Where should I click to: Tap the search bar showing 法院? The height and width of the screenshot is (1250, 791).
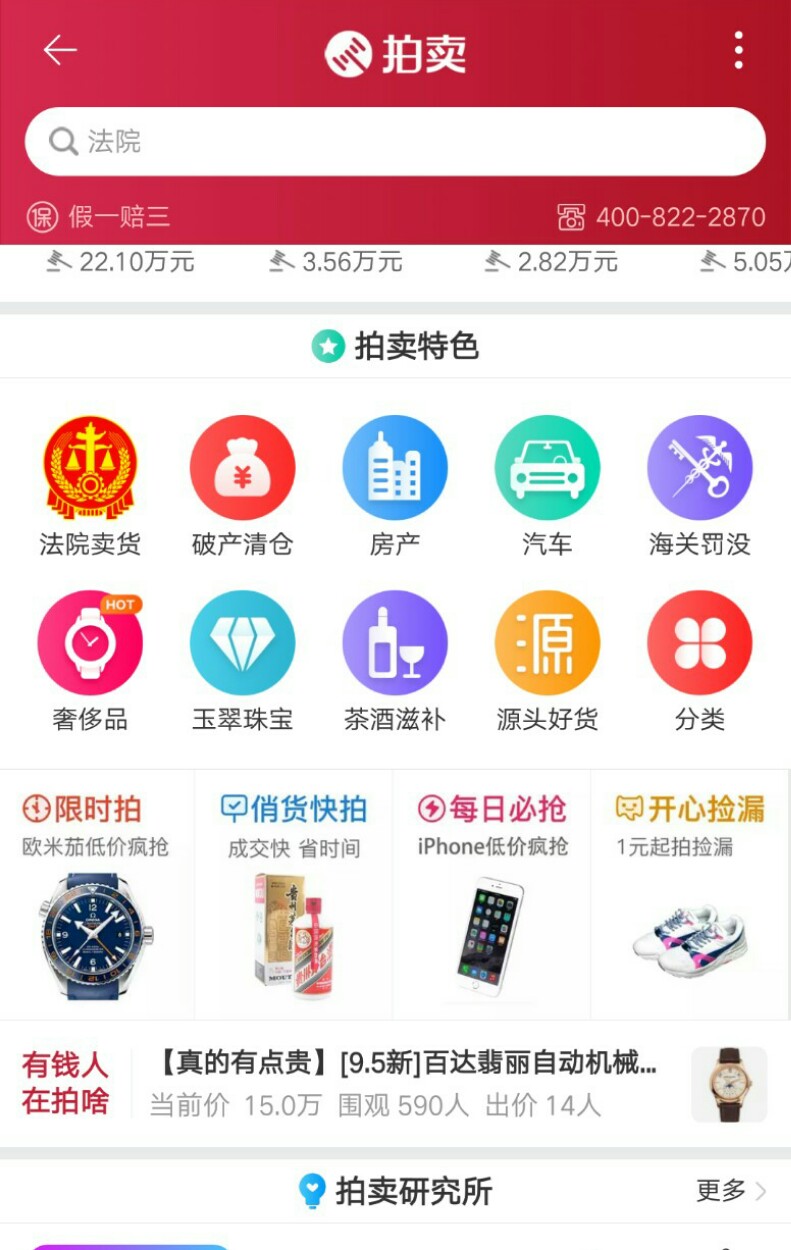[x=395, y=140]
